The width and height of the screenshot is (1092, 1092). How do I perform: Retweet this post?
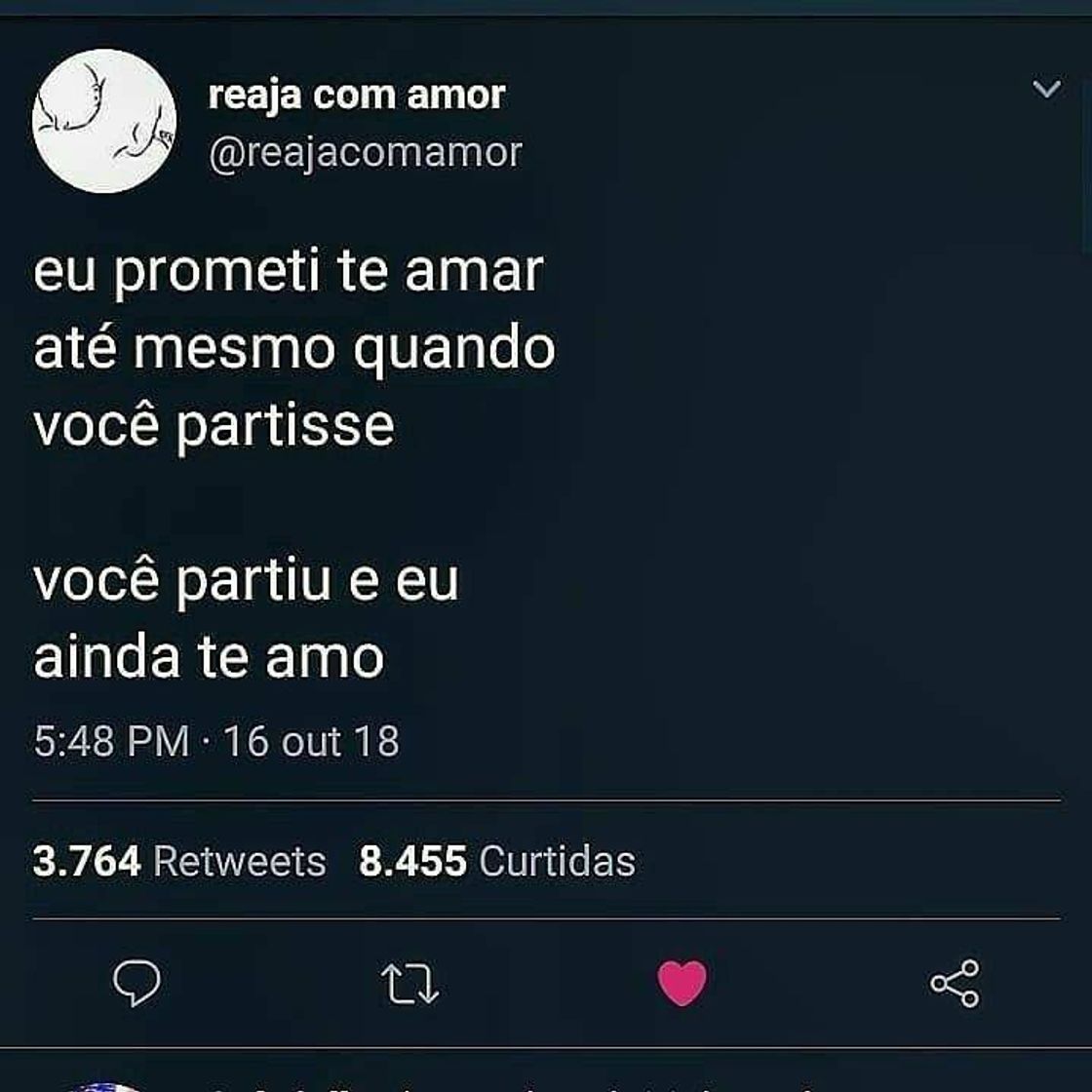[409, 984]
